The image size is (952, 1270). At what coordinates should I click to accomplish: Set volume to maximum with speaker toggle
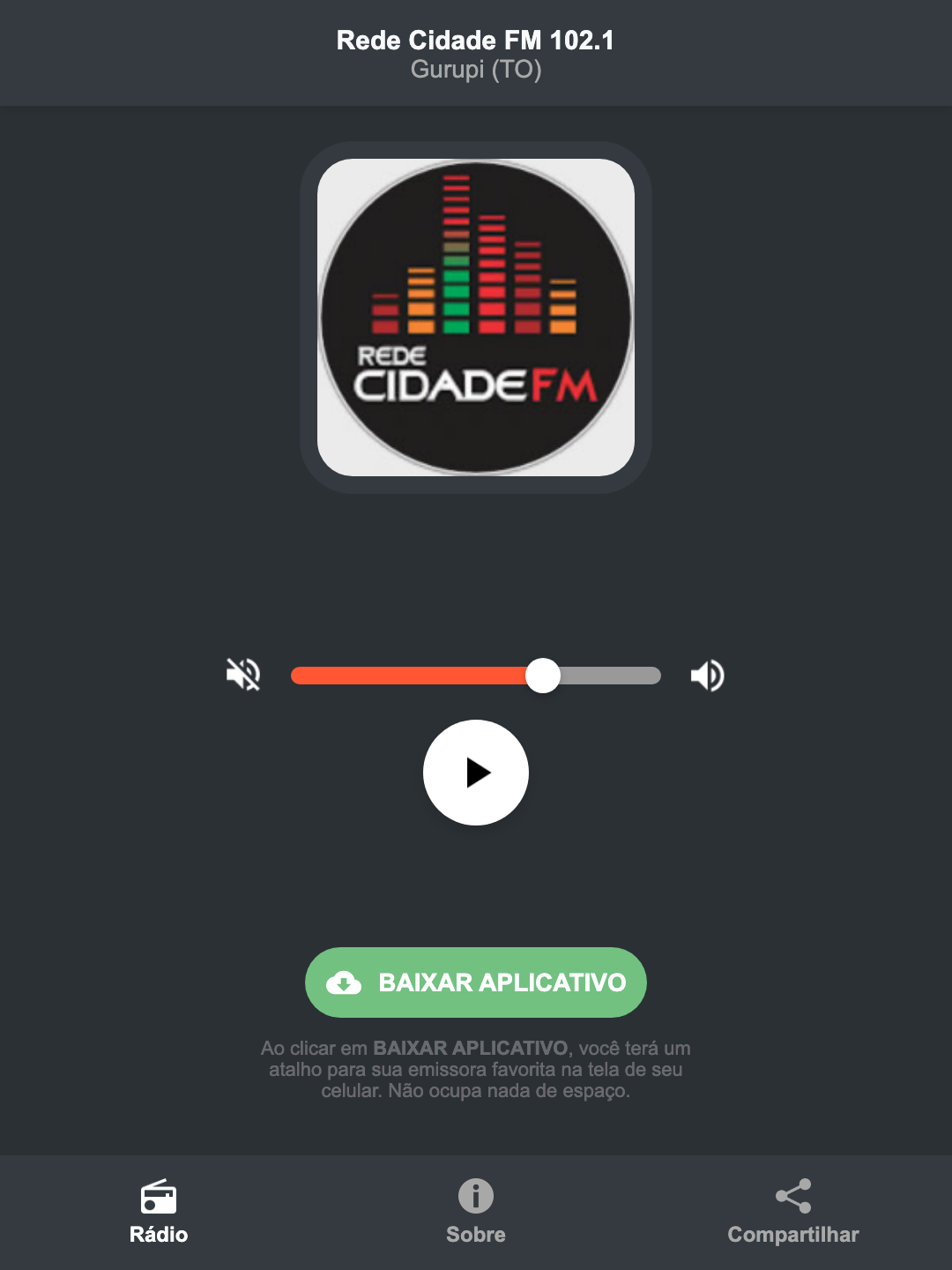707,675
